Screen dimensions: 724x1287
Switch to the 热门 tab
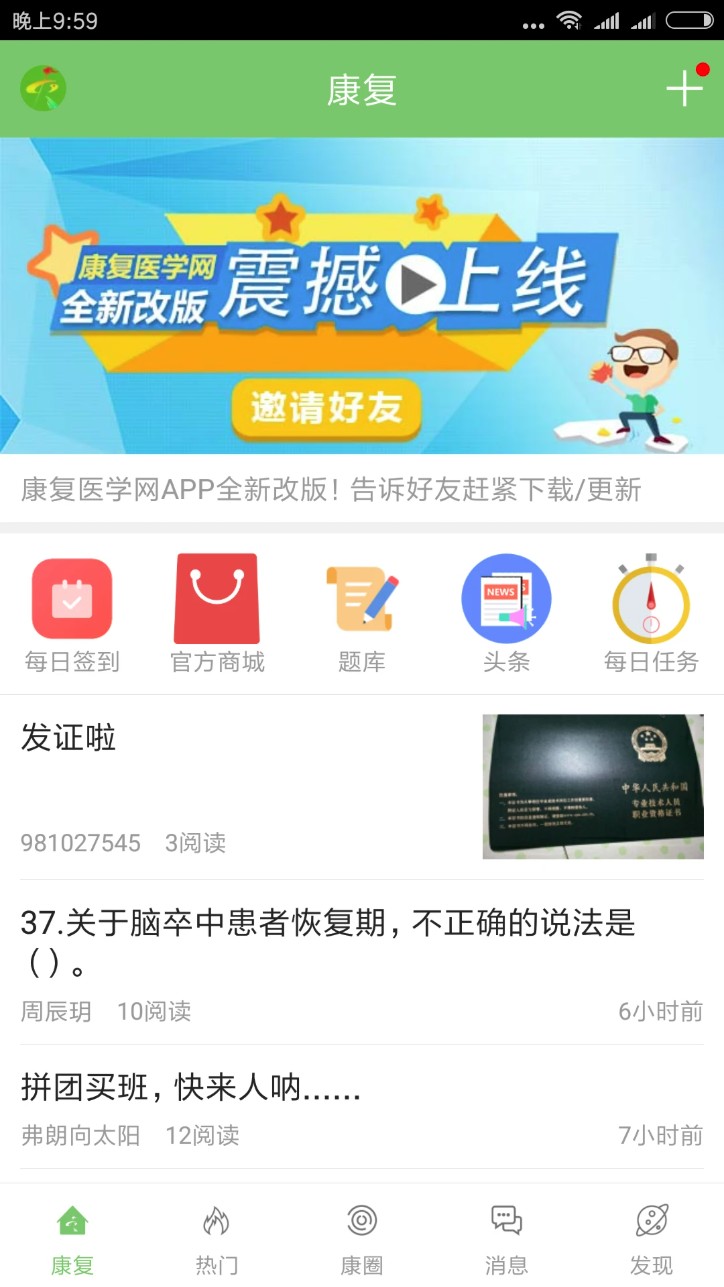click(x=217, y=1238)
